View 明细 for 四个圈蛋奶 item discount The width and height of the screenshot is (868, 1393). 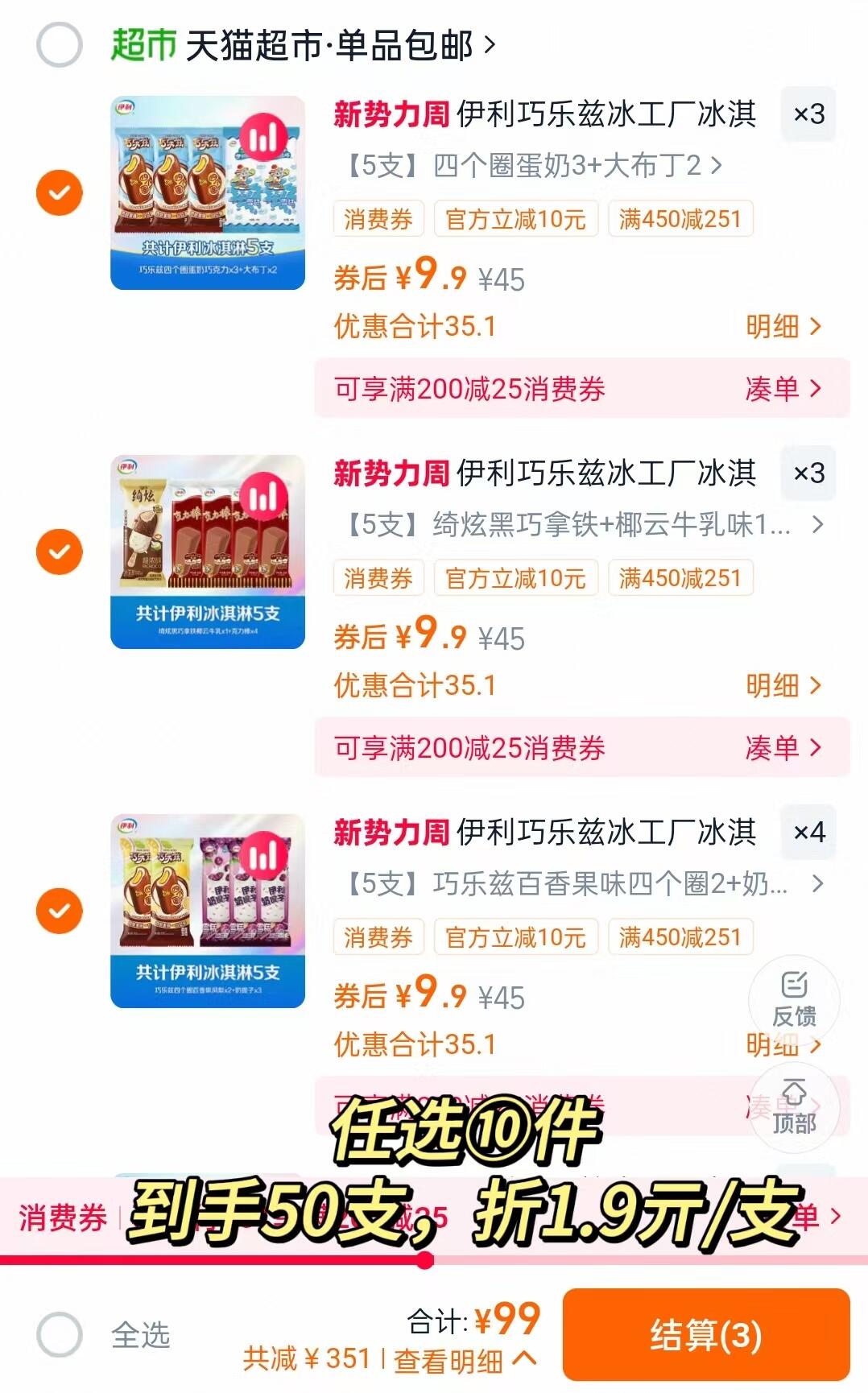[783, 326]
